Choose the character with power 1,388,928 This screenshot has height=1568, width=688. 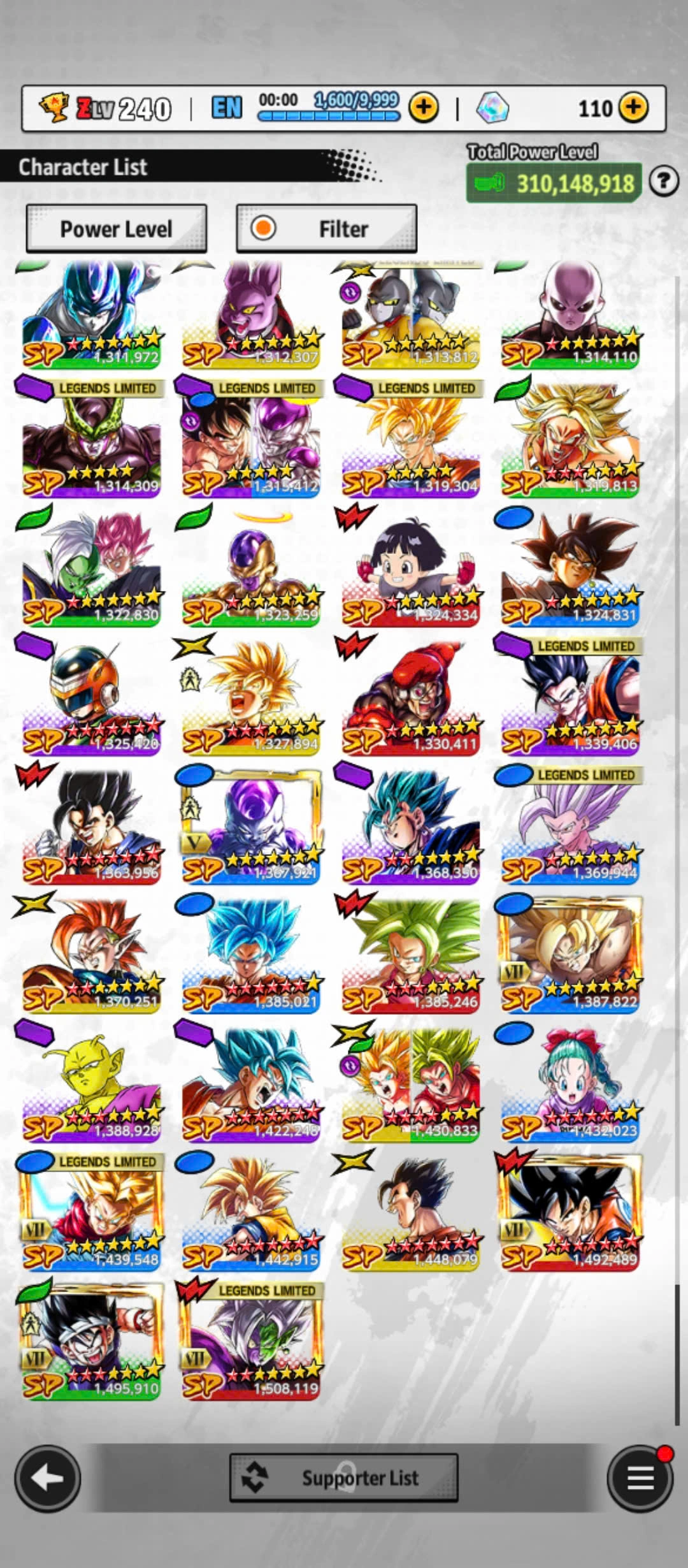91,1084
